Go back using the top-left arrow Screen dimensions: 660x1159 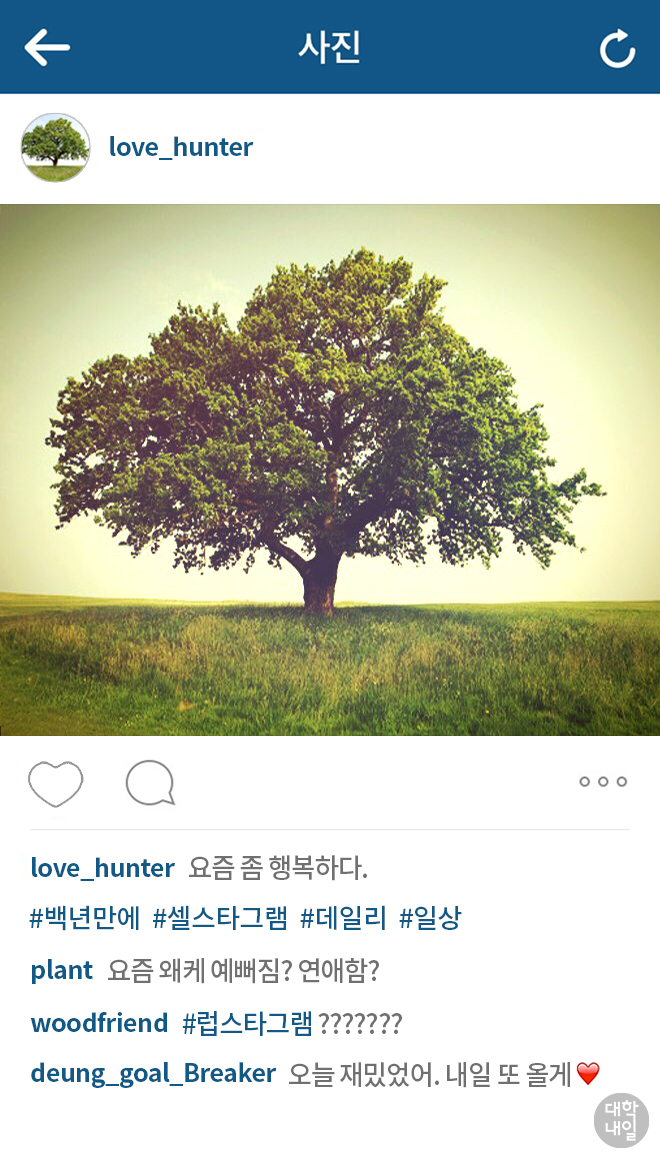pyautogui.click(x=47, y=48)
